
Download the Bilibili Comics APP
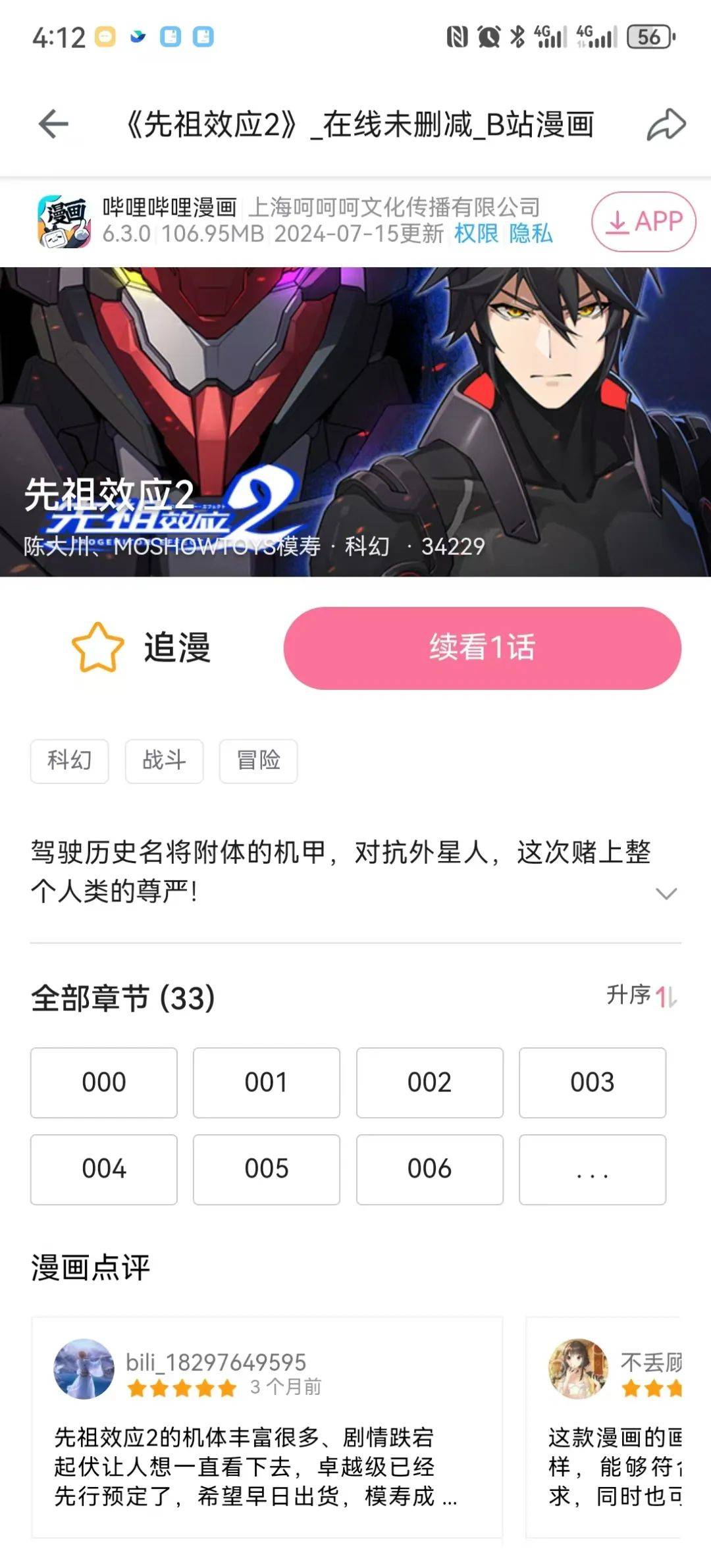(643, 222)
